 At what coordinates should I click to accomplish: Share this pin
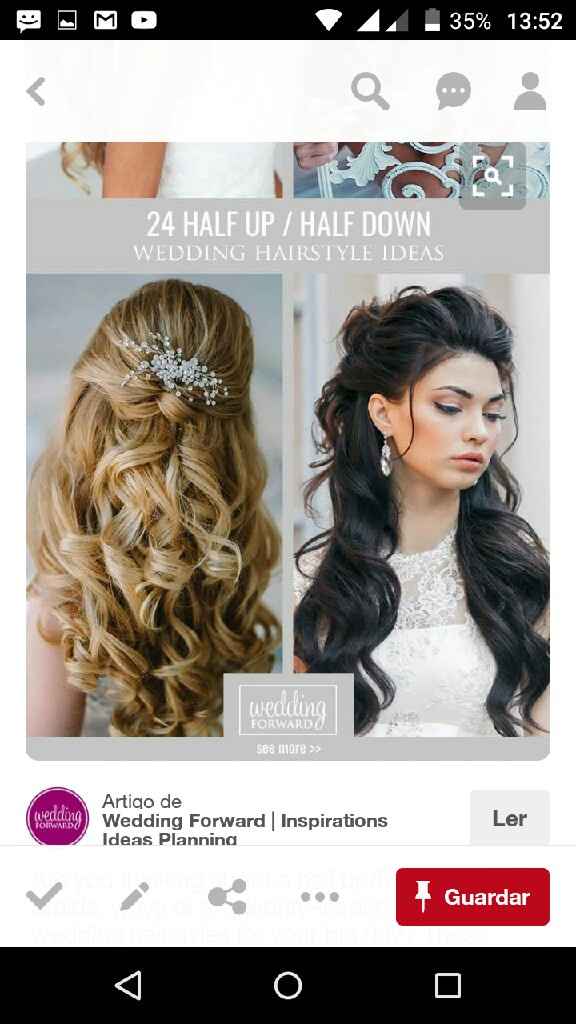[x=227, y=897]
